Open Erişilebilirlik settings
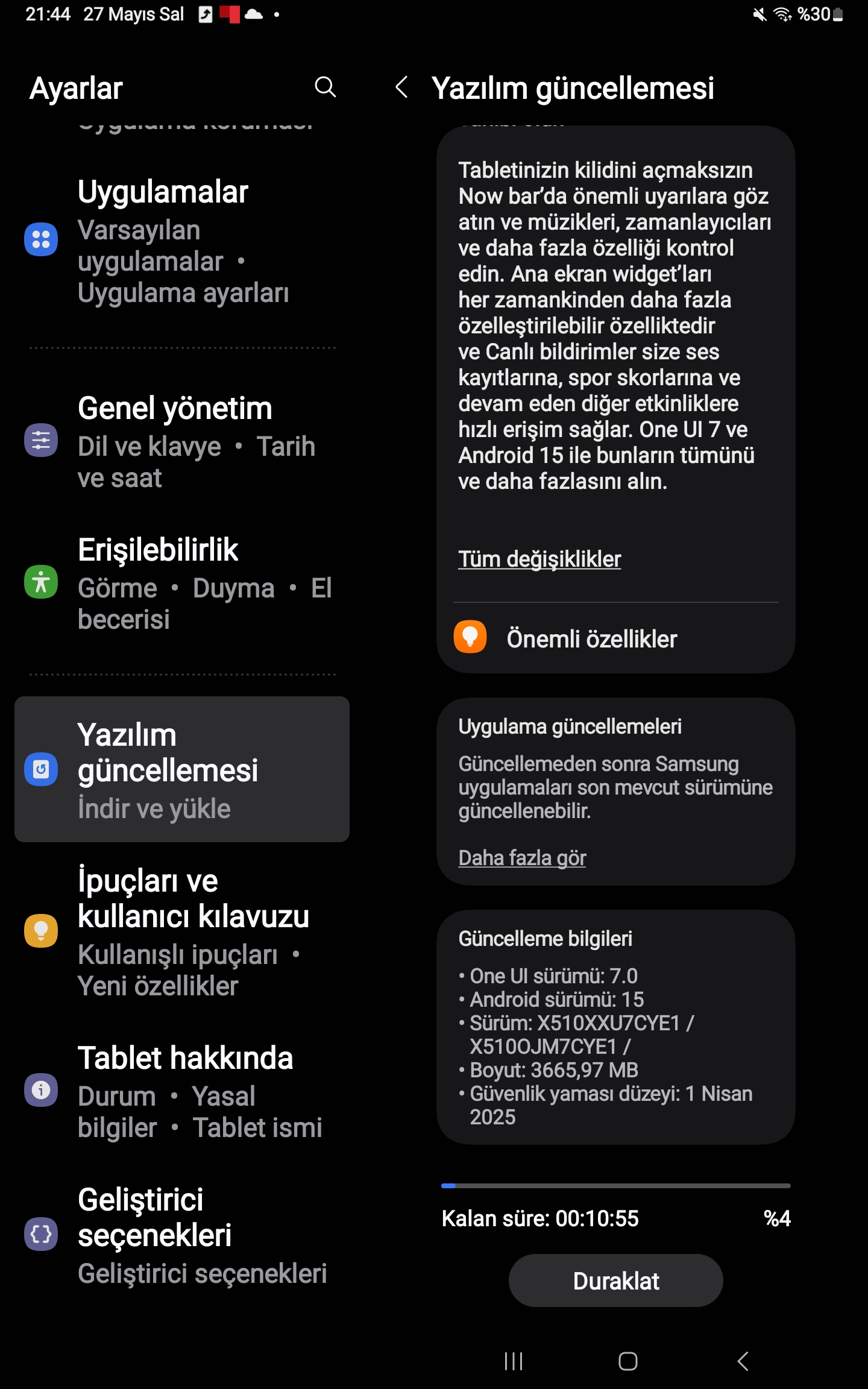This screenshot has width=868, height=1389. coord(181,582)
